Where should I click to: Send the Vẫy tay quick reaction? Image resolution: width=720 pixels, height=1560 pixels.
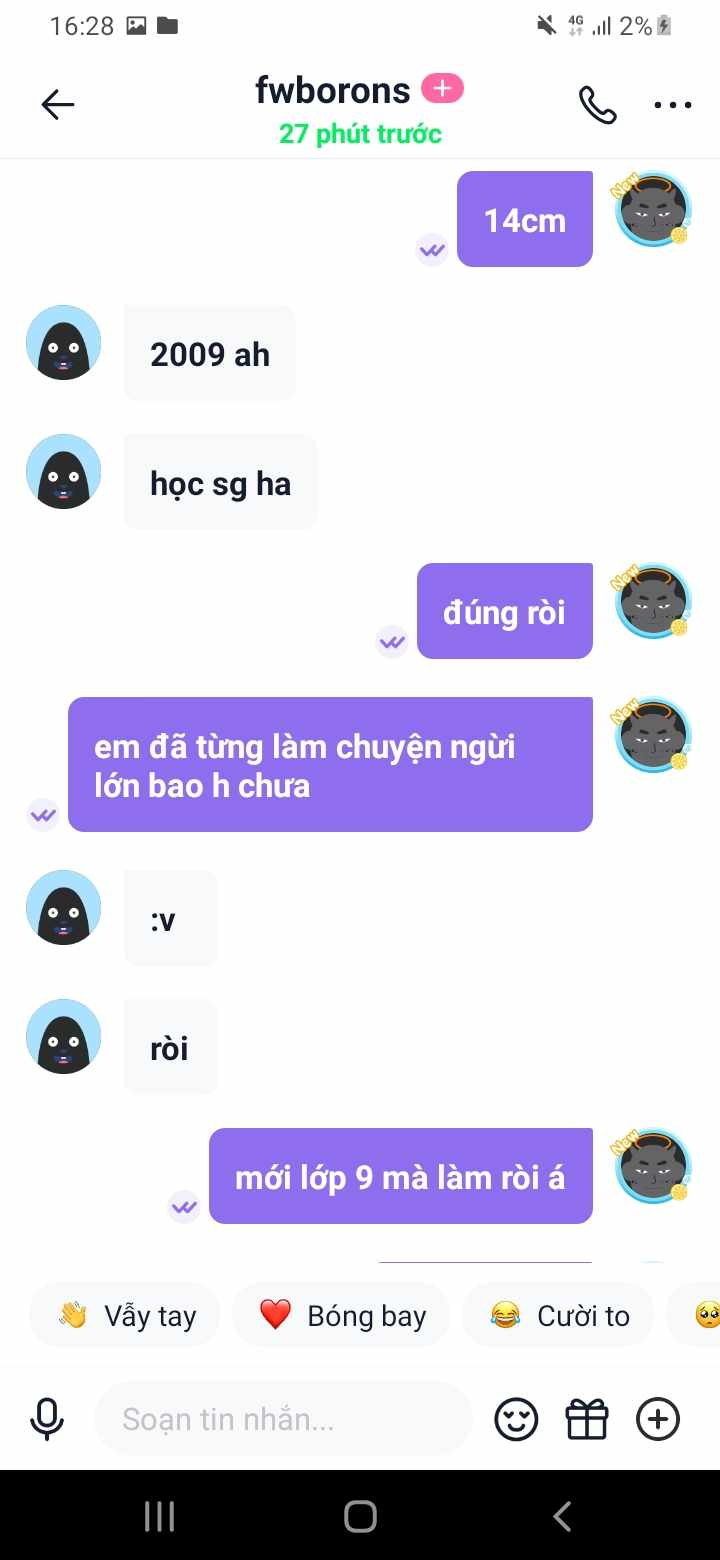pos(126,1316)
